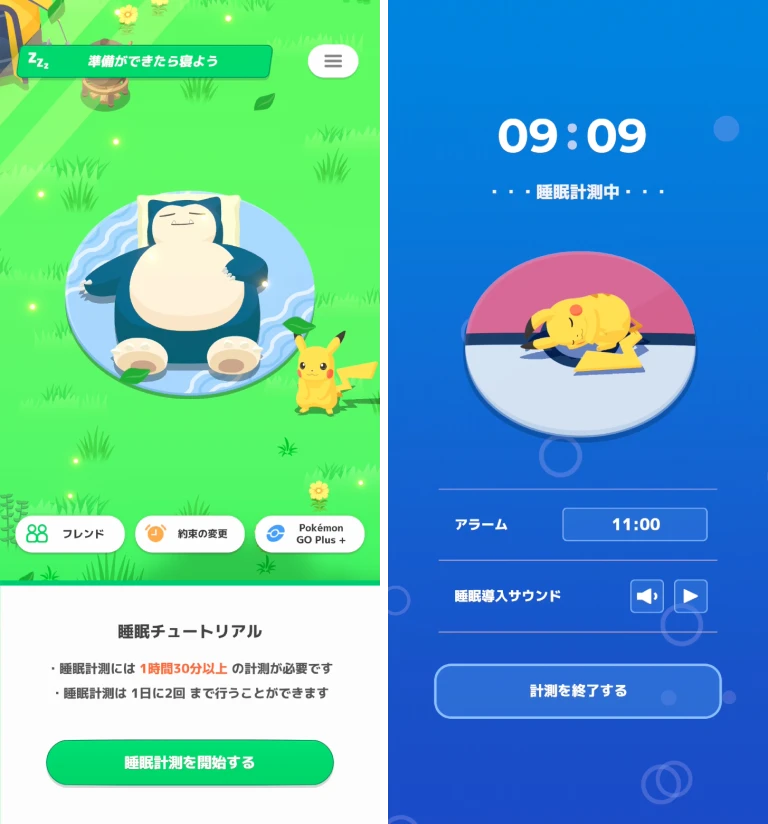Viewport: 768px width, 824px height.
Task: Connect Pokémon GO Plus +
Action: point(310,534)
